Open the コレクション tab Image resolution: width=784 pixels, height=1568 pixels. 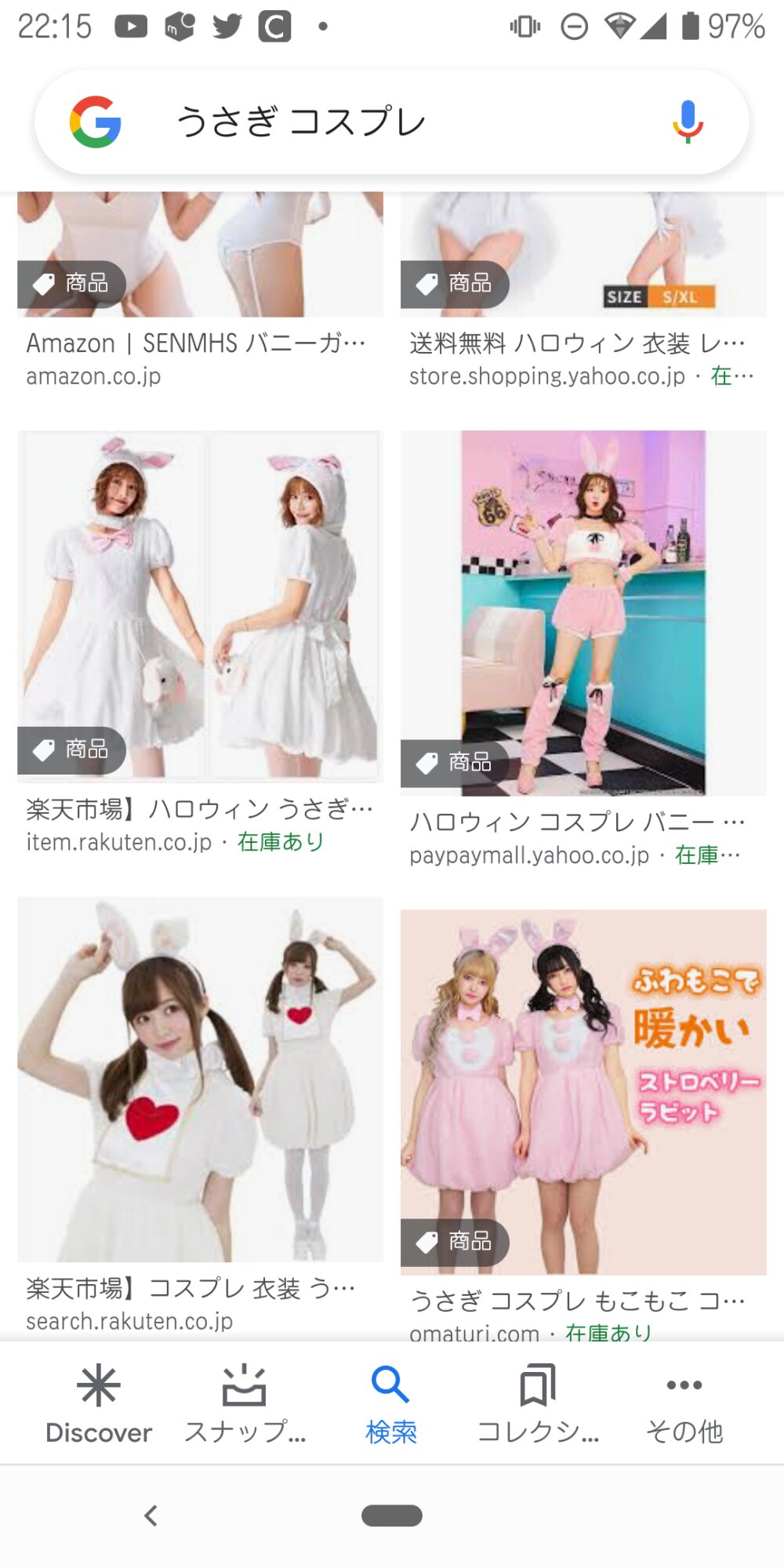click(x=538, y=1405)
